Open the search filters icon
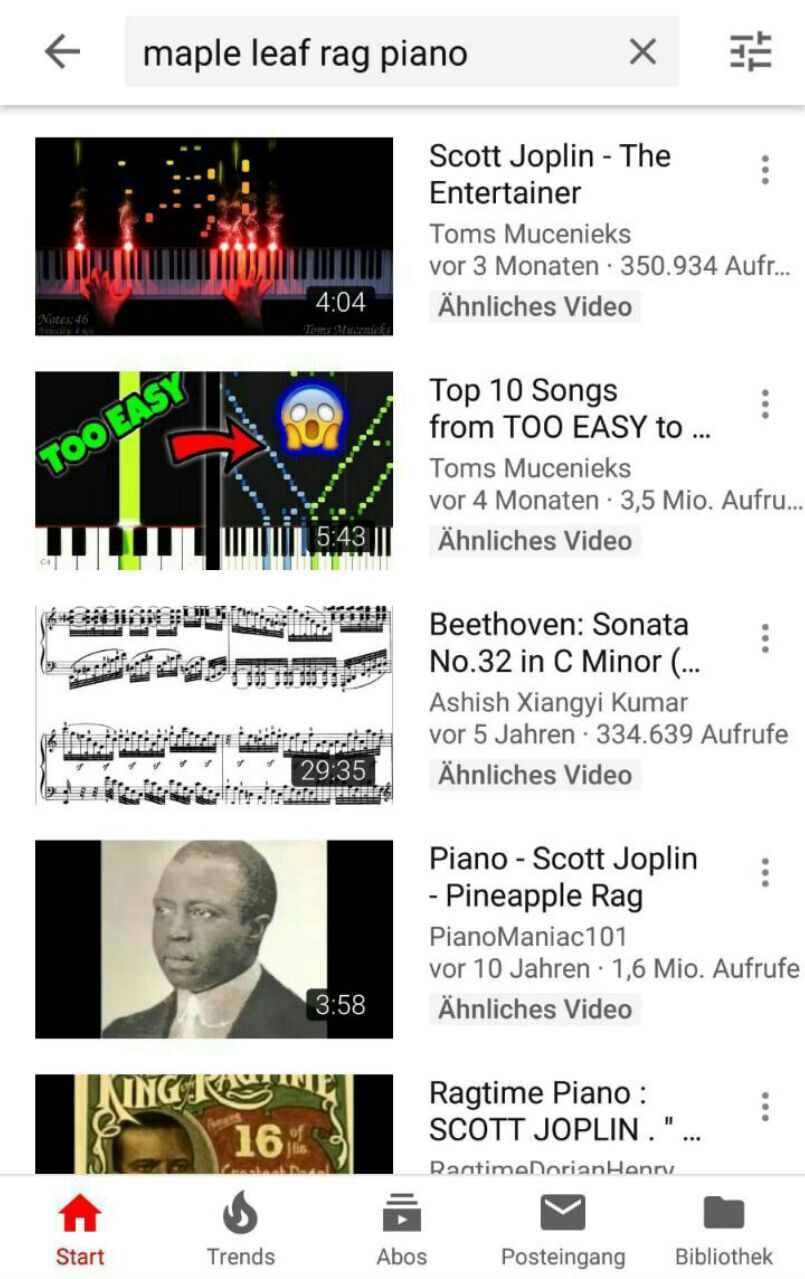805x1279 pixels. pos(750,52)
